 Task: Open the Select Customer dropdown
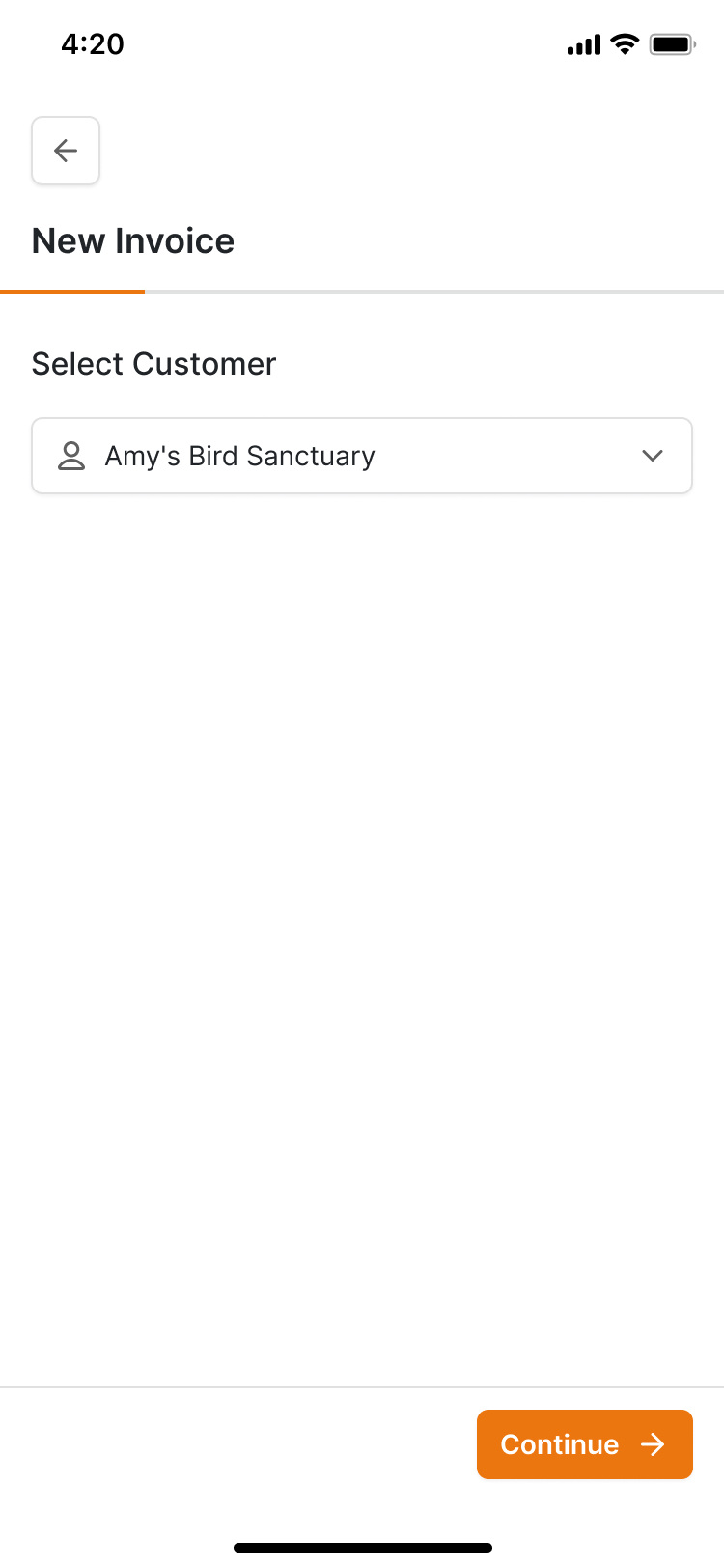[362, 456]
